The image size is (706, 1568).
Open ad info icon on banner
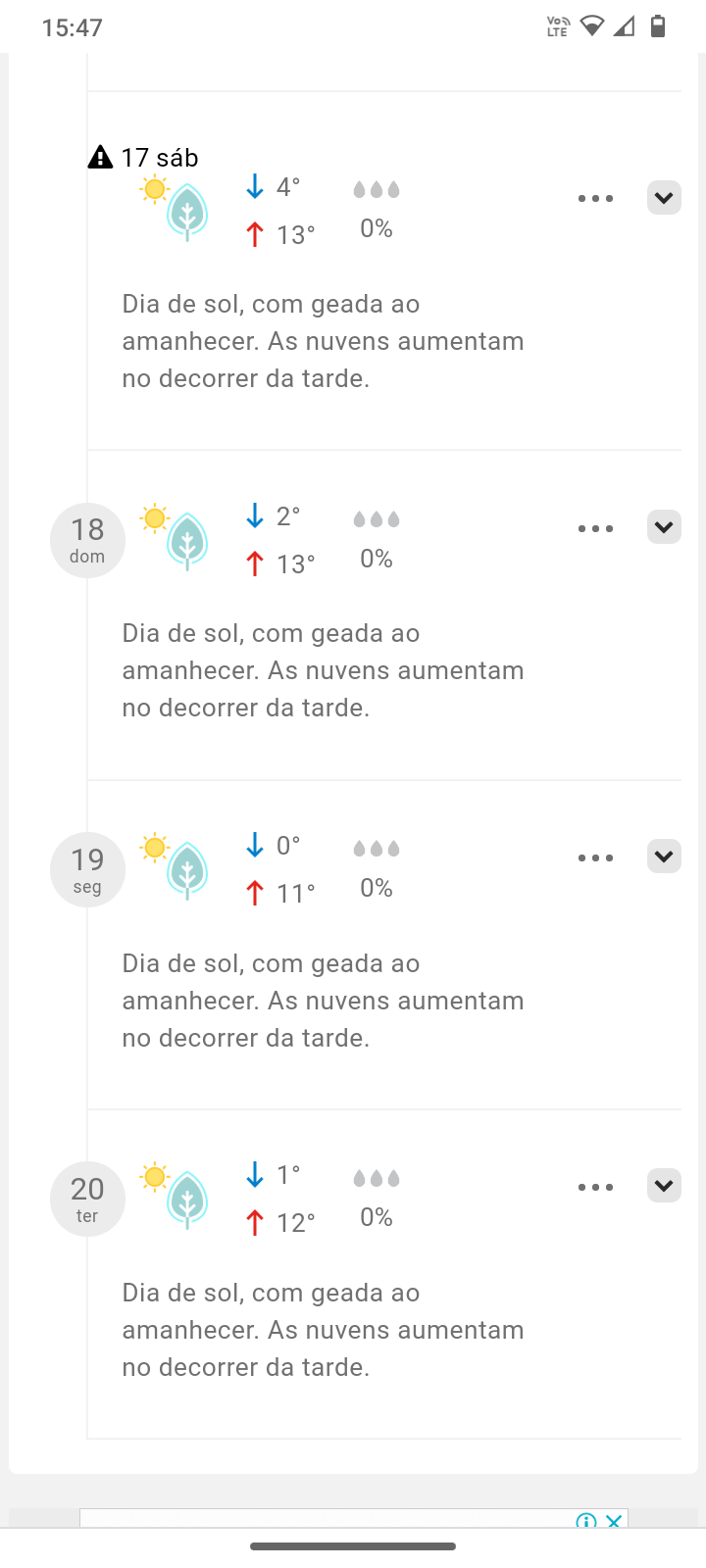coord(586,1521)
